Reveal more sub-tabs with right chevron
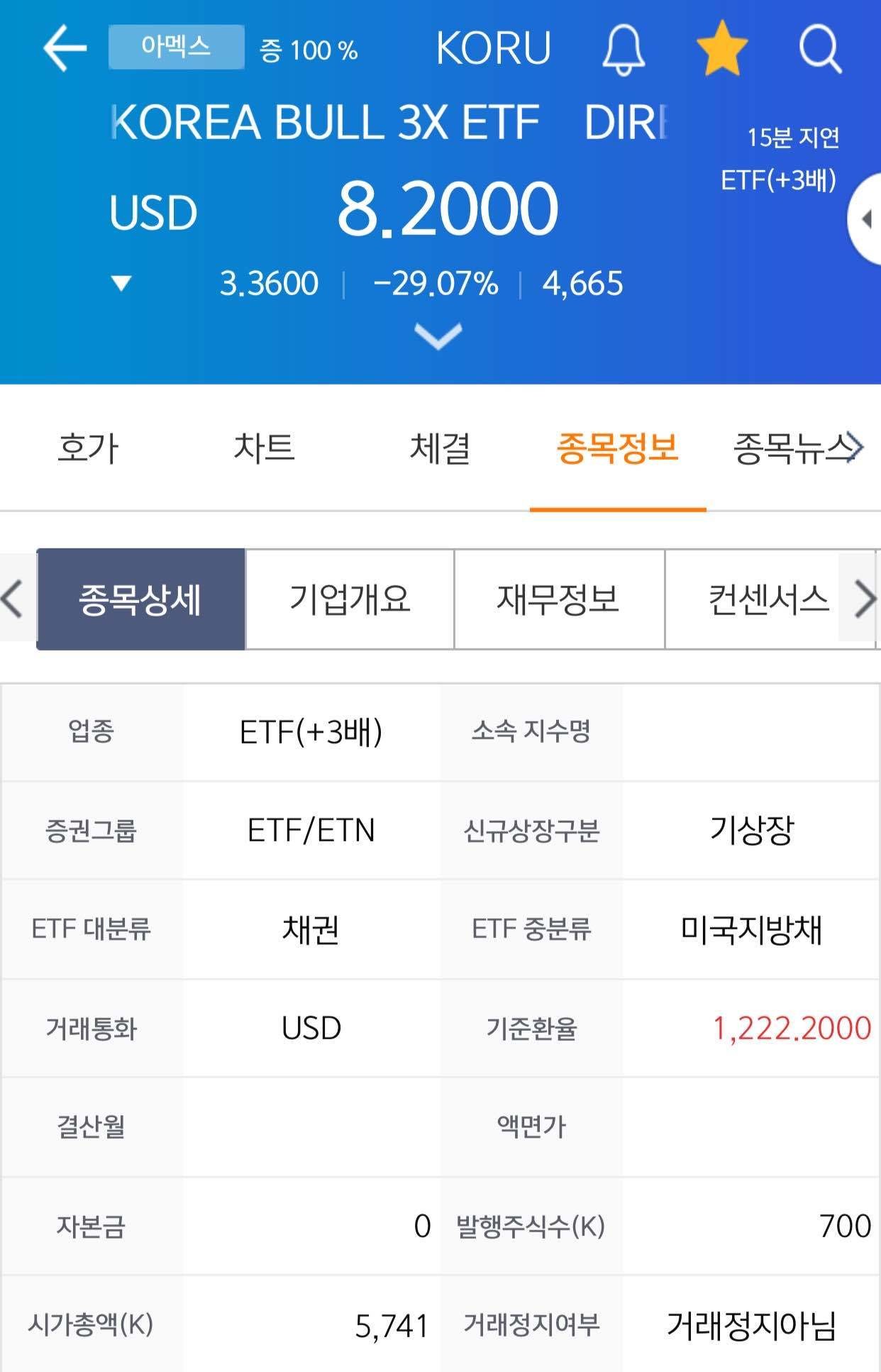Viewport: 881px width, 1372px height. (x=864, y=598)
